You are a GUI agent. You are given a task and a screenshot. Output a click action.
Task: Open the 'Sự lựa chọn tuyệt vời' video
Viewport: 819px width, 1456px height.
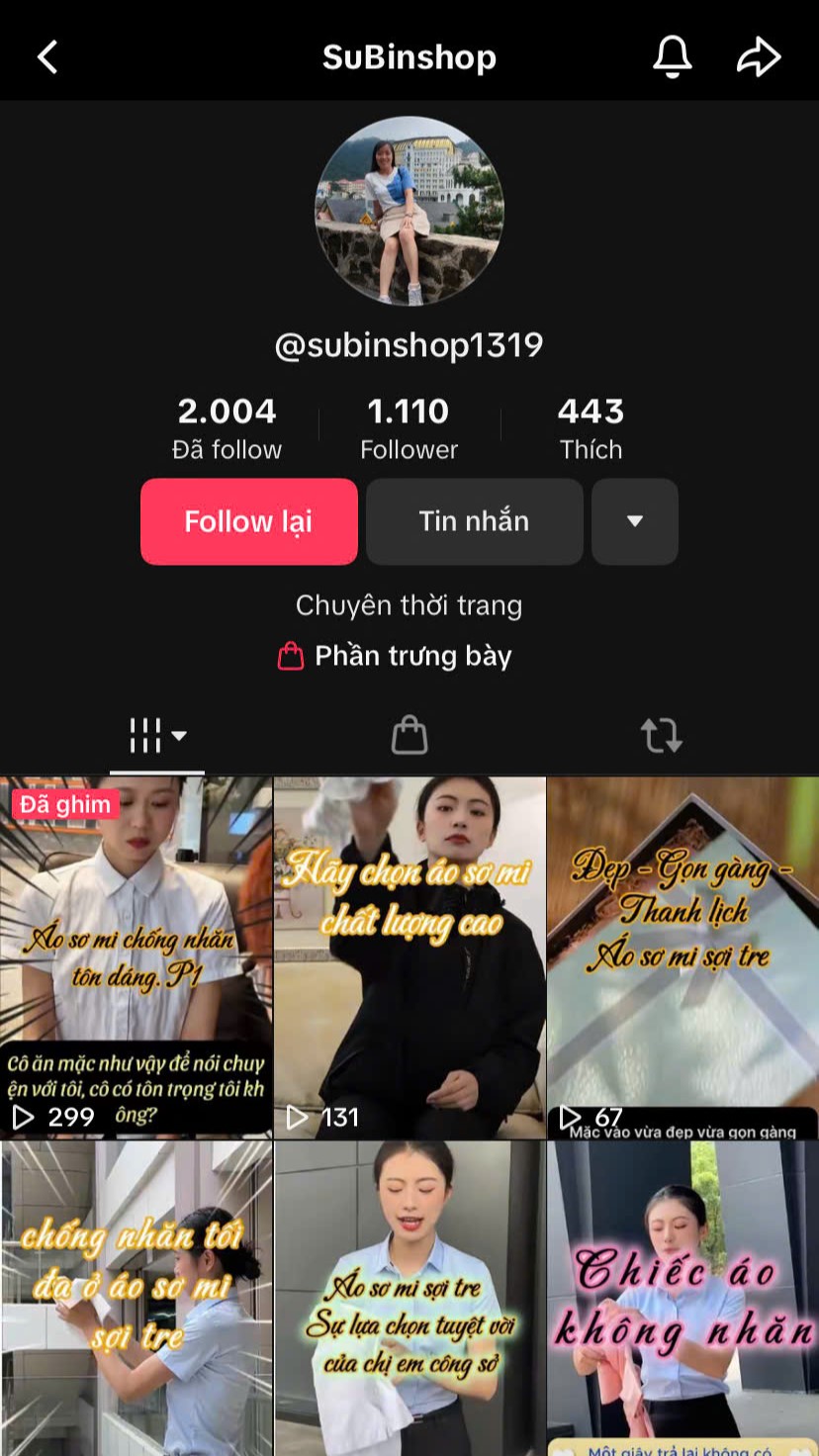[409, 1299]
